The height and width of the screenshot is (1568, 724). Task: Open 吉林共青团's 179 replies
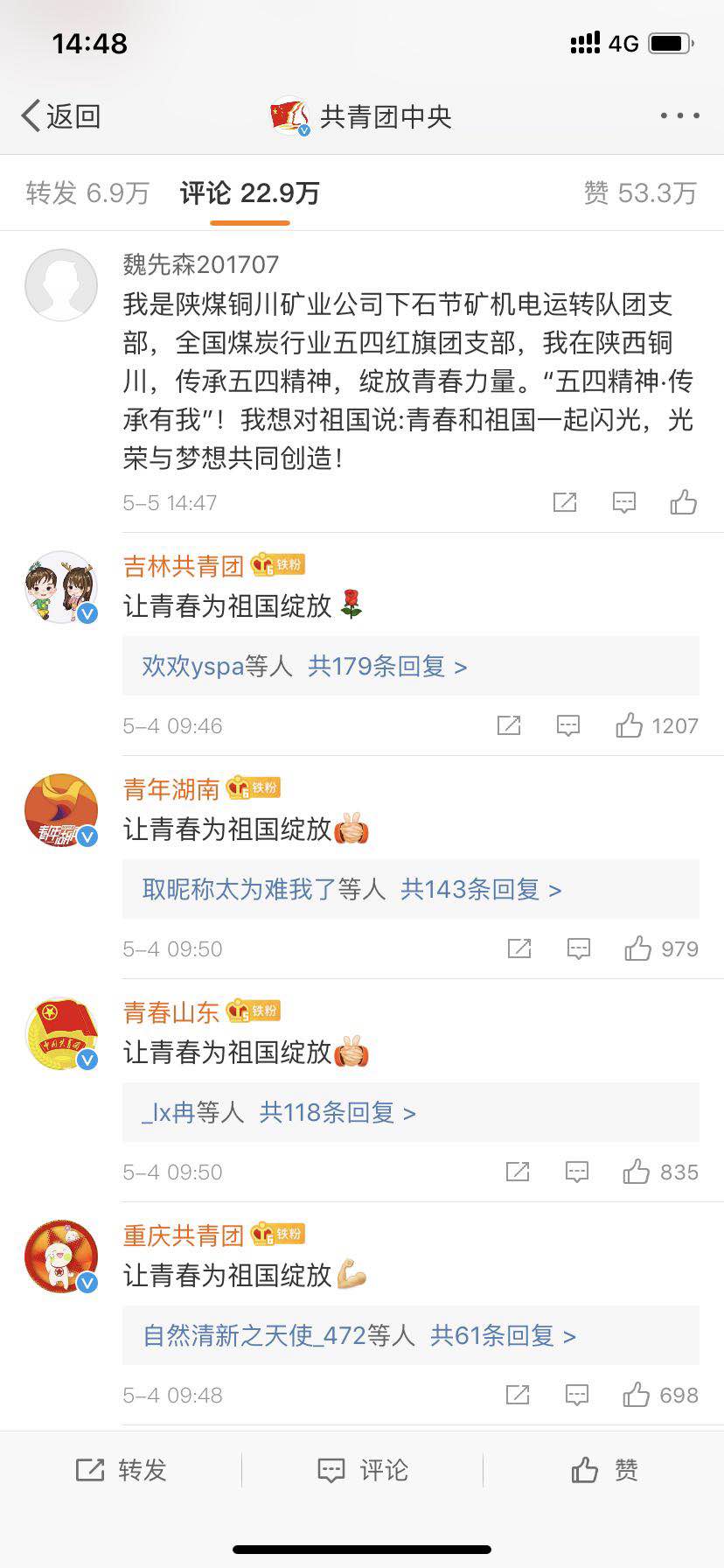pos(387,667)
